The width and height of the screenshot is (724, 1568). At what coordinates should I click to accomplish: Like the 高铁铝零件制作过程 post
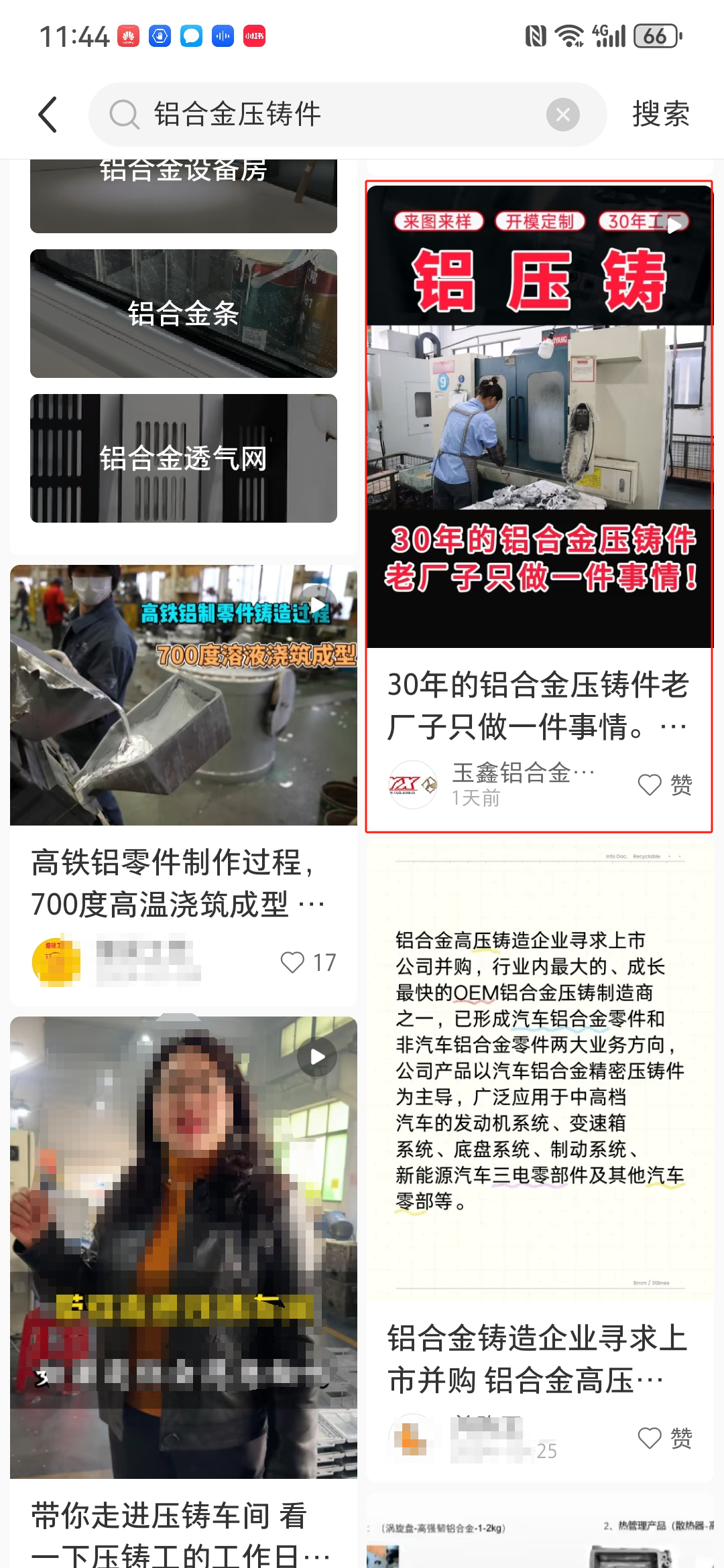click(293, 962)
